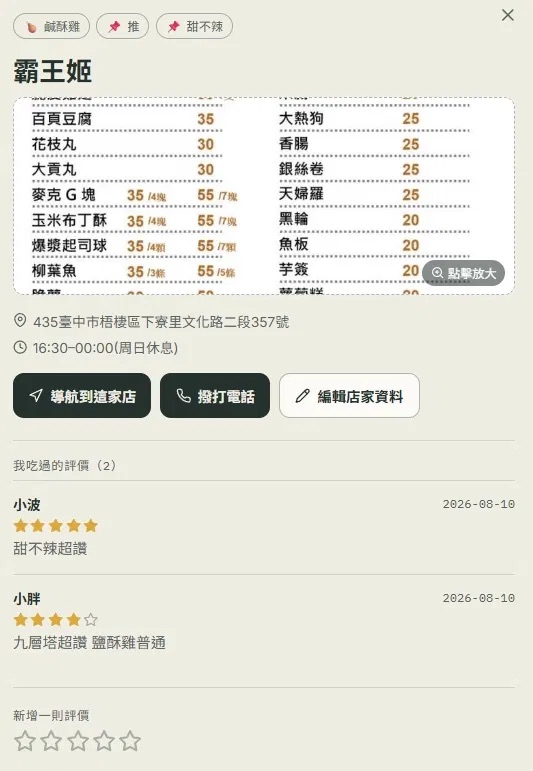This screenshot has height=771, width=533.
Task: Rate three stars in new review
Action: pyautogui.click(x=78, y=741)
